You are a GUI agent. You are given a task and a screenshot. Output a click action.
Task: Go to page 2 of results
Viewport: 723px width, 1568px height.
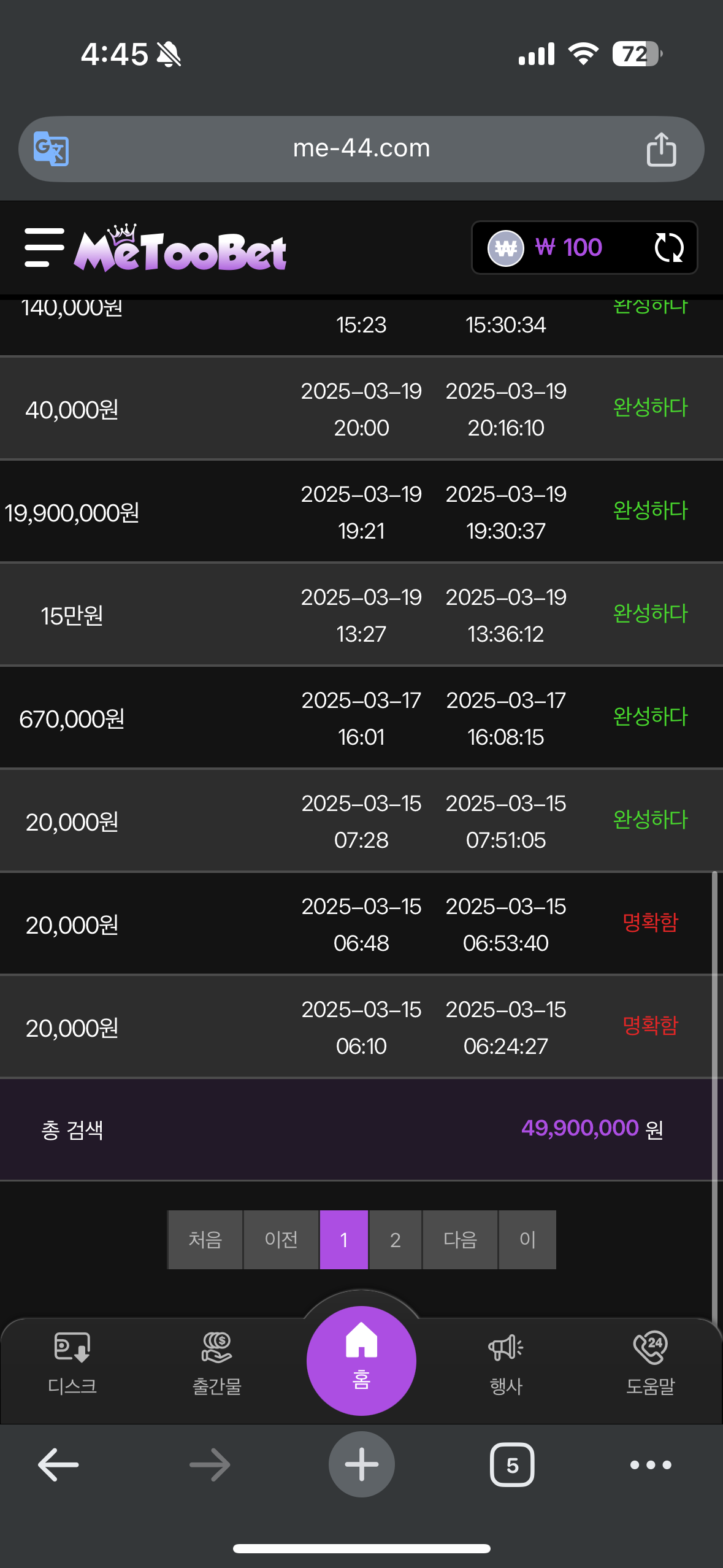click(396, 1240)
